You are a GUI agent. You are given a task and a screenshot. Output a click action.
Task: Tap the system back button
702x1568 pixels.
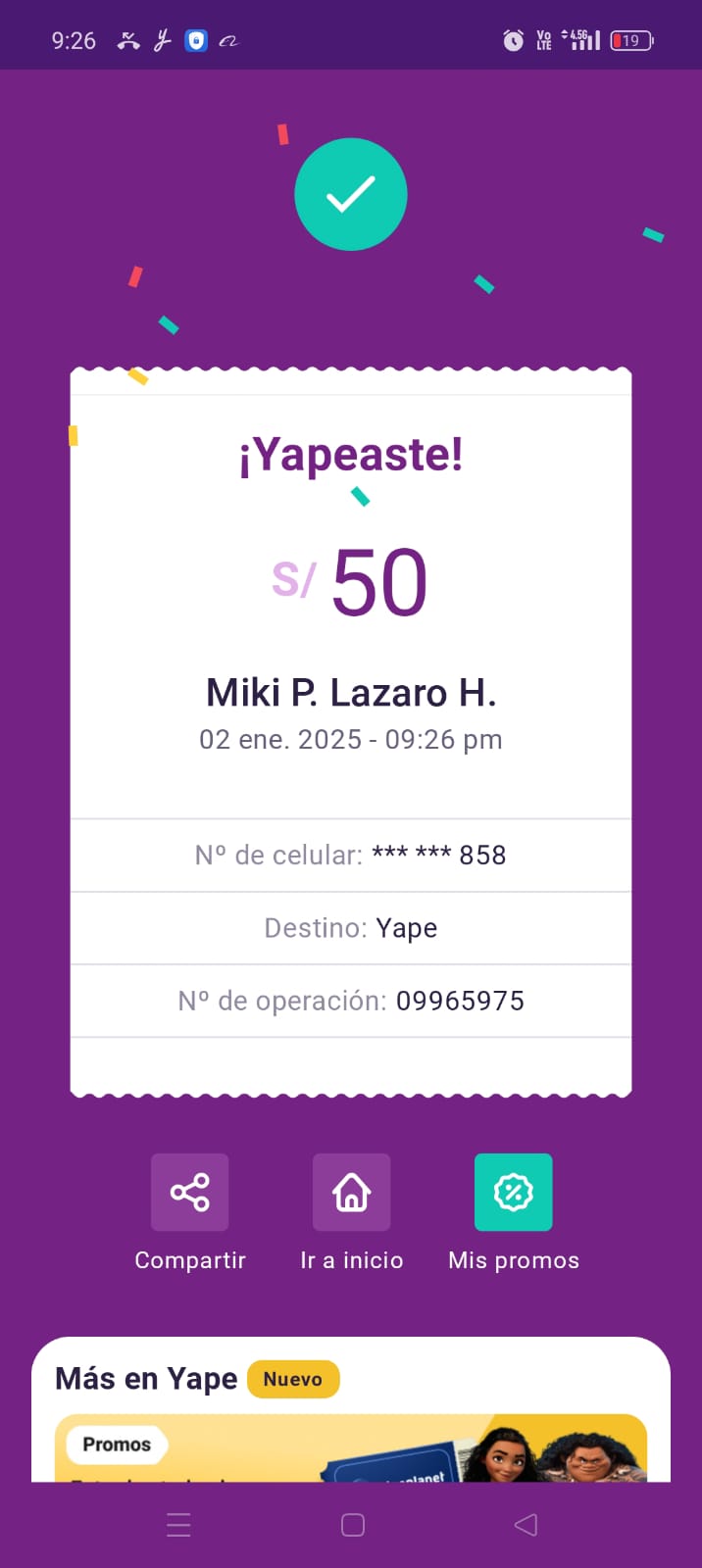(526, 1525)
